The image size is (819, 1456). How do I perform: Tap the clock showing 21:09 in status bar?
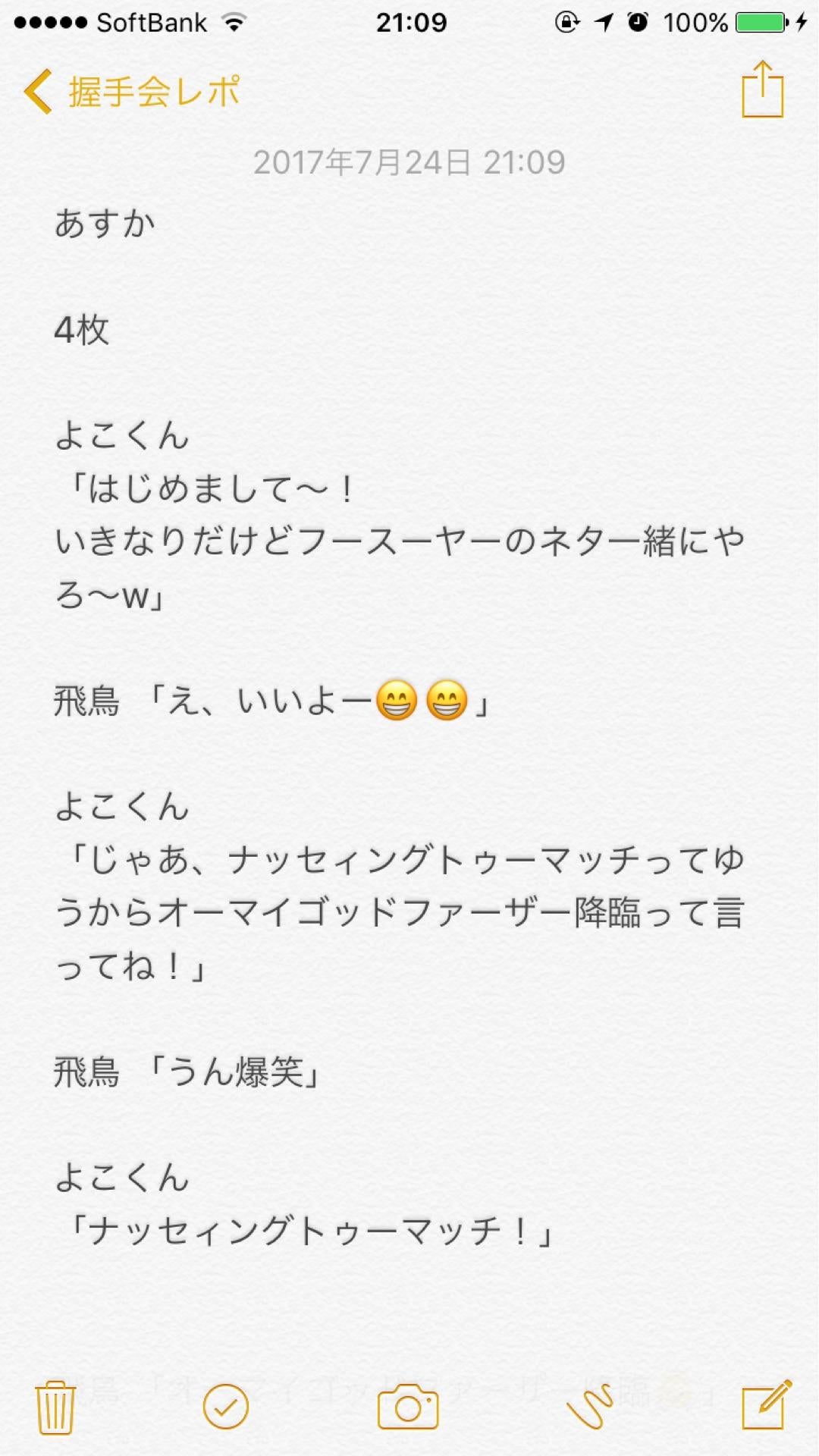[x=409, y=23]
